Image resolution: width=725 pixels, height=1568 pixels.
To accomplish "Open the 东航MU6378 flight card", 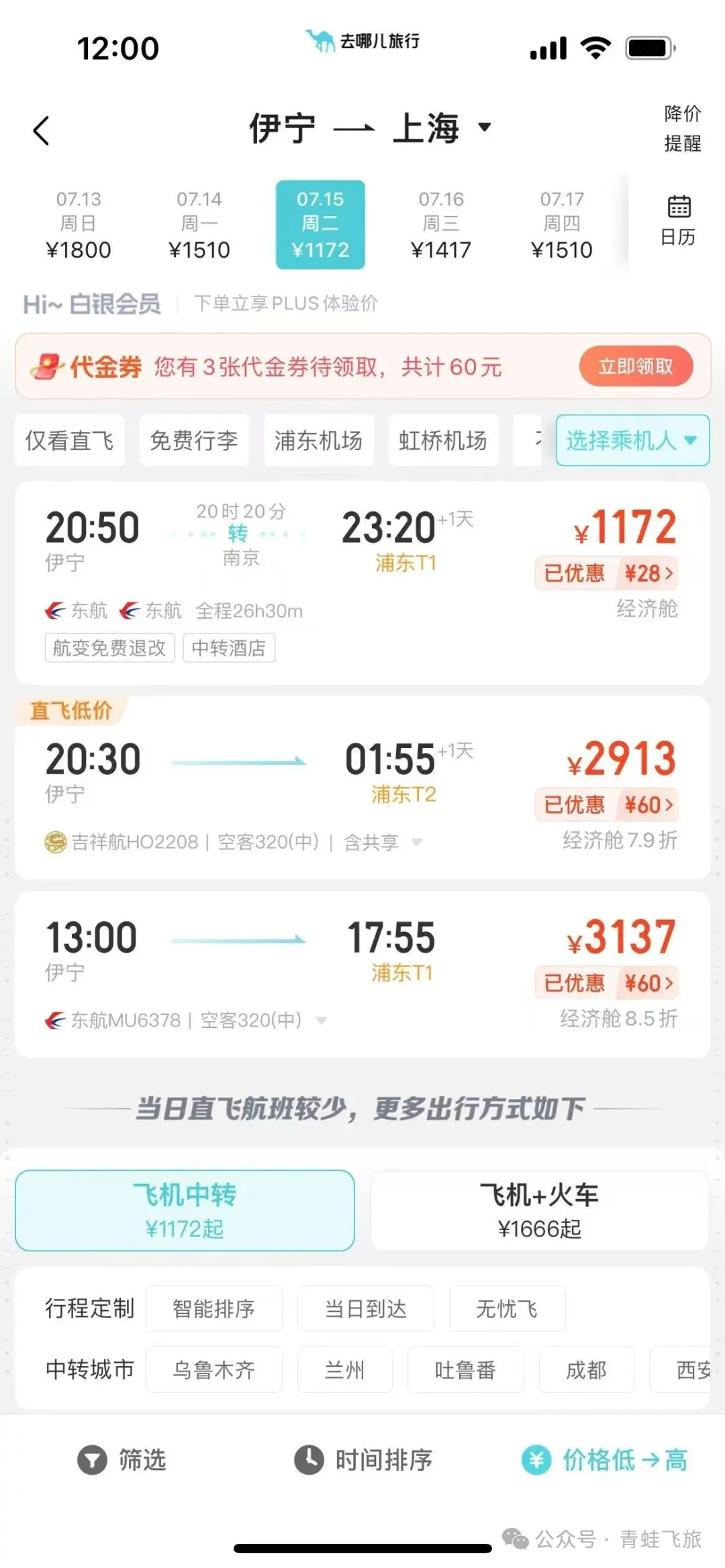I will point(362,974).
